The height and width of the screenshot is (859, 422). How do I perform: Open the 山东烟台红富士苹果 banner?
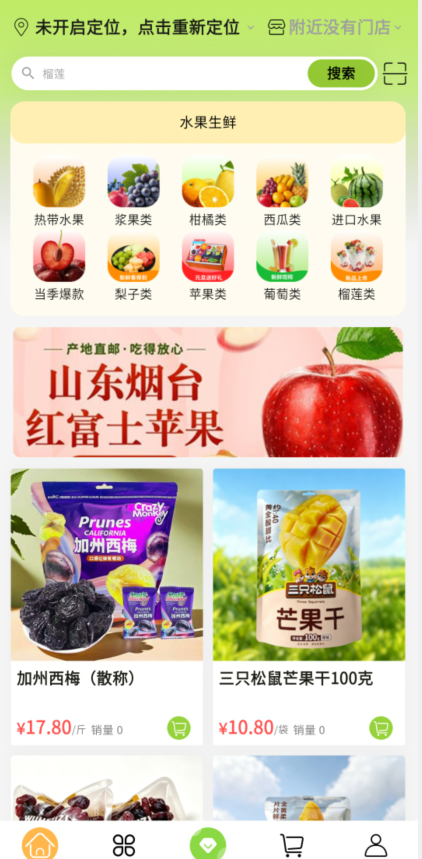[x=208, y=392]
